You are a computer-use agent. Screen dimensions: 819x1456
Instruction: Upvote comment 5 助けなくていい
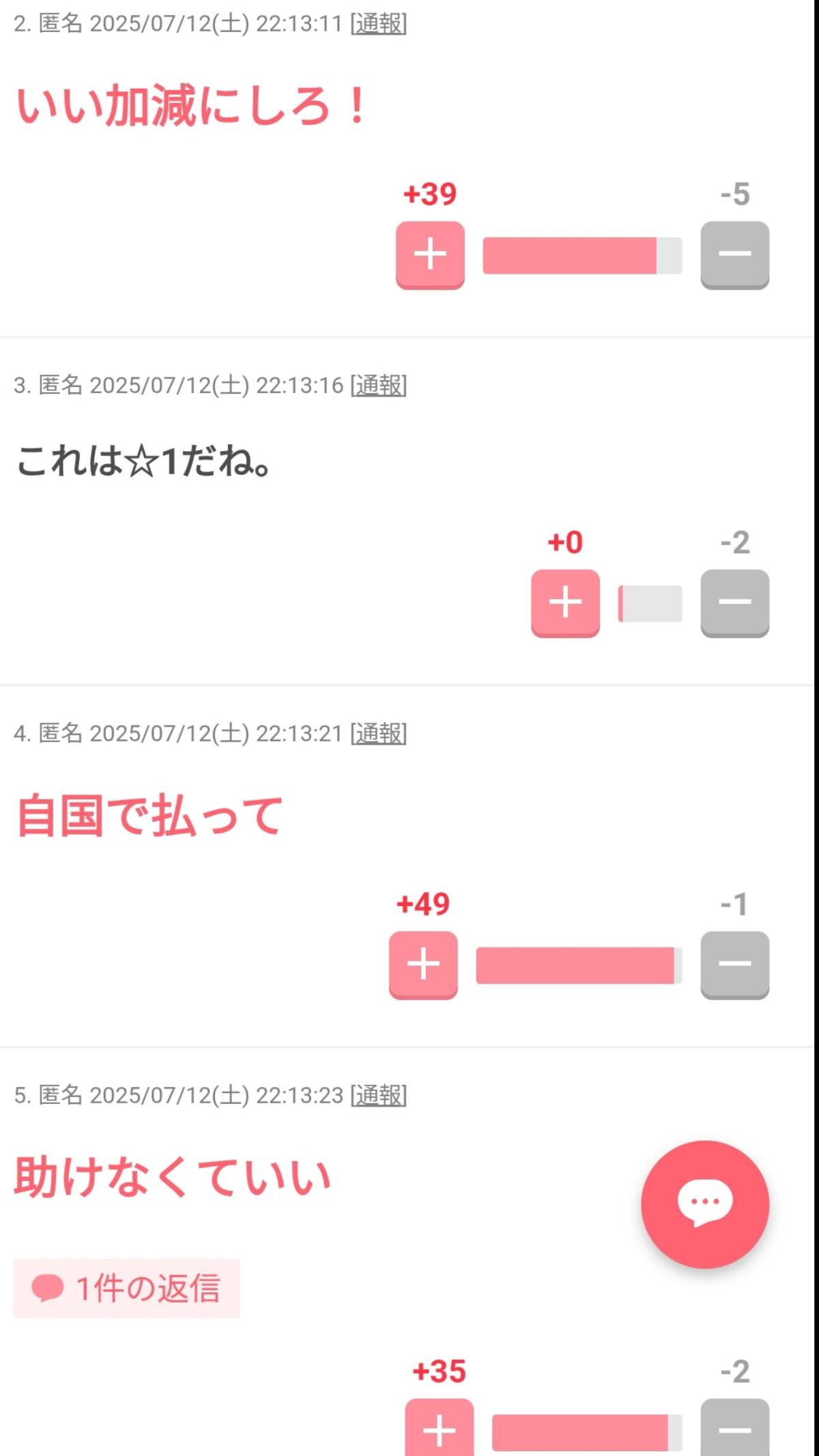pos(439,1428)
